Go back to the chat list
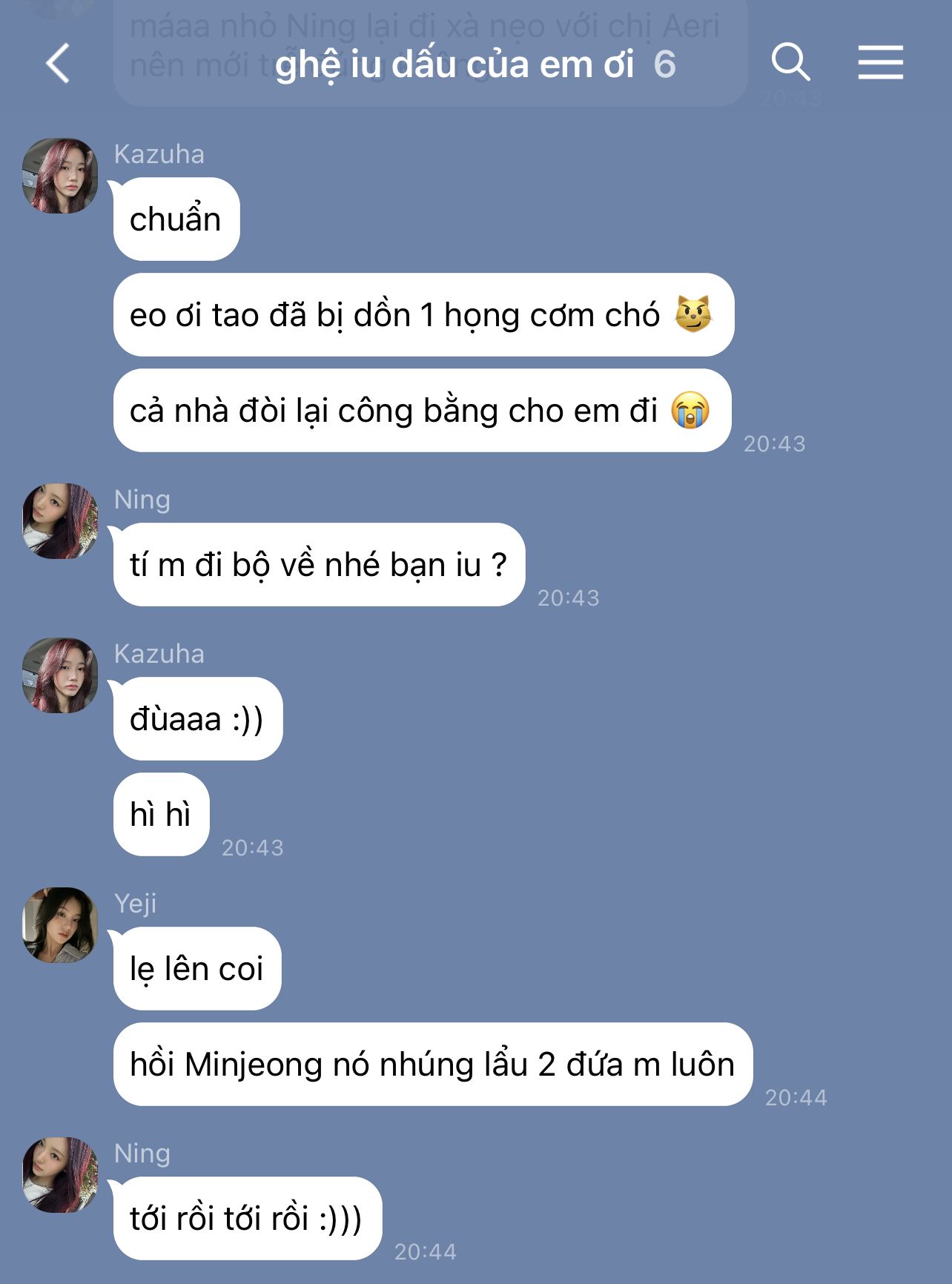The image size is (952, 1284). pyautogui.click(x=58, y=63)
